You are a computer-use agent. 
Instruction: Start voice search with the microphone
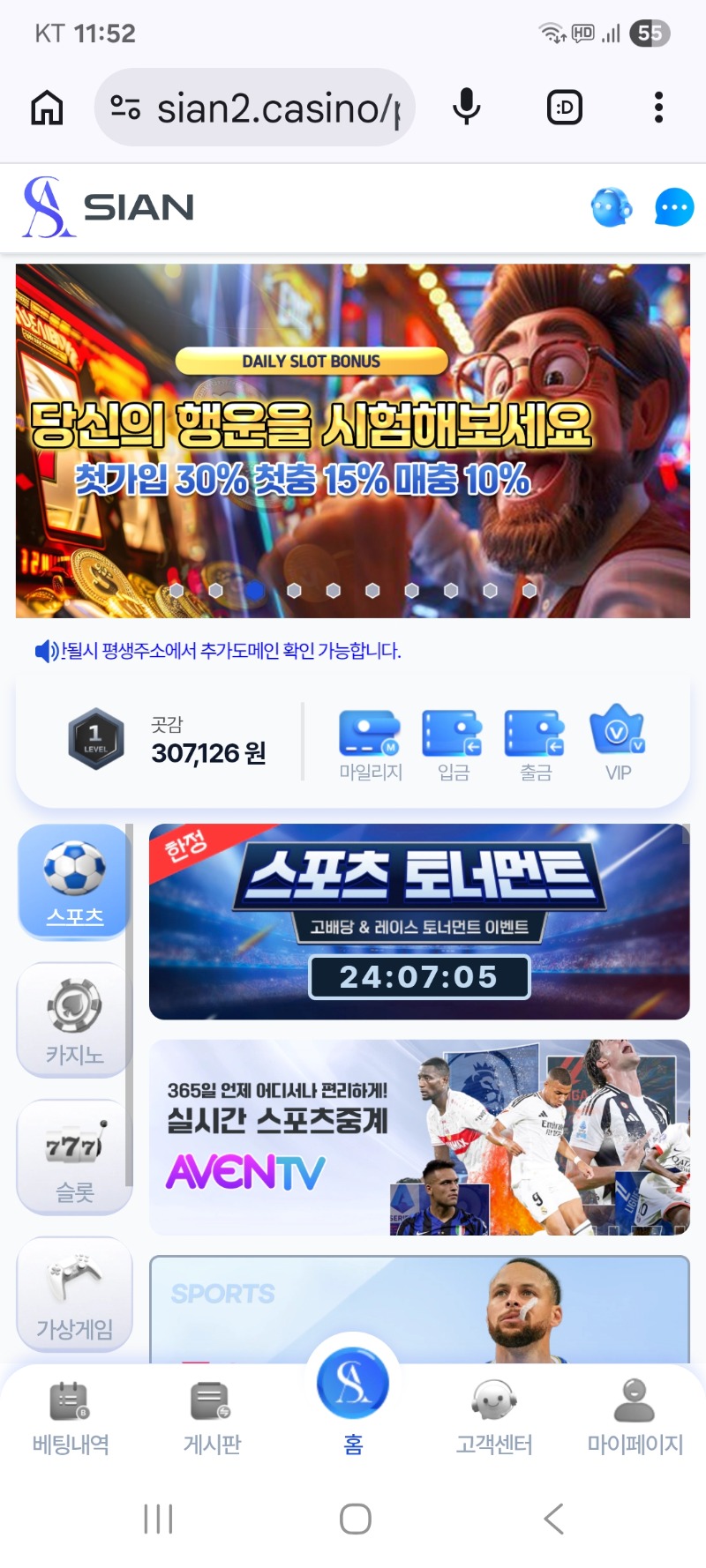tap(466, 108)
